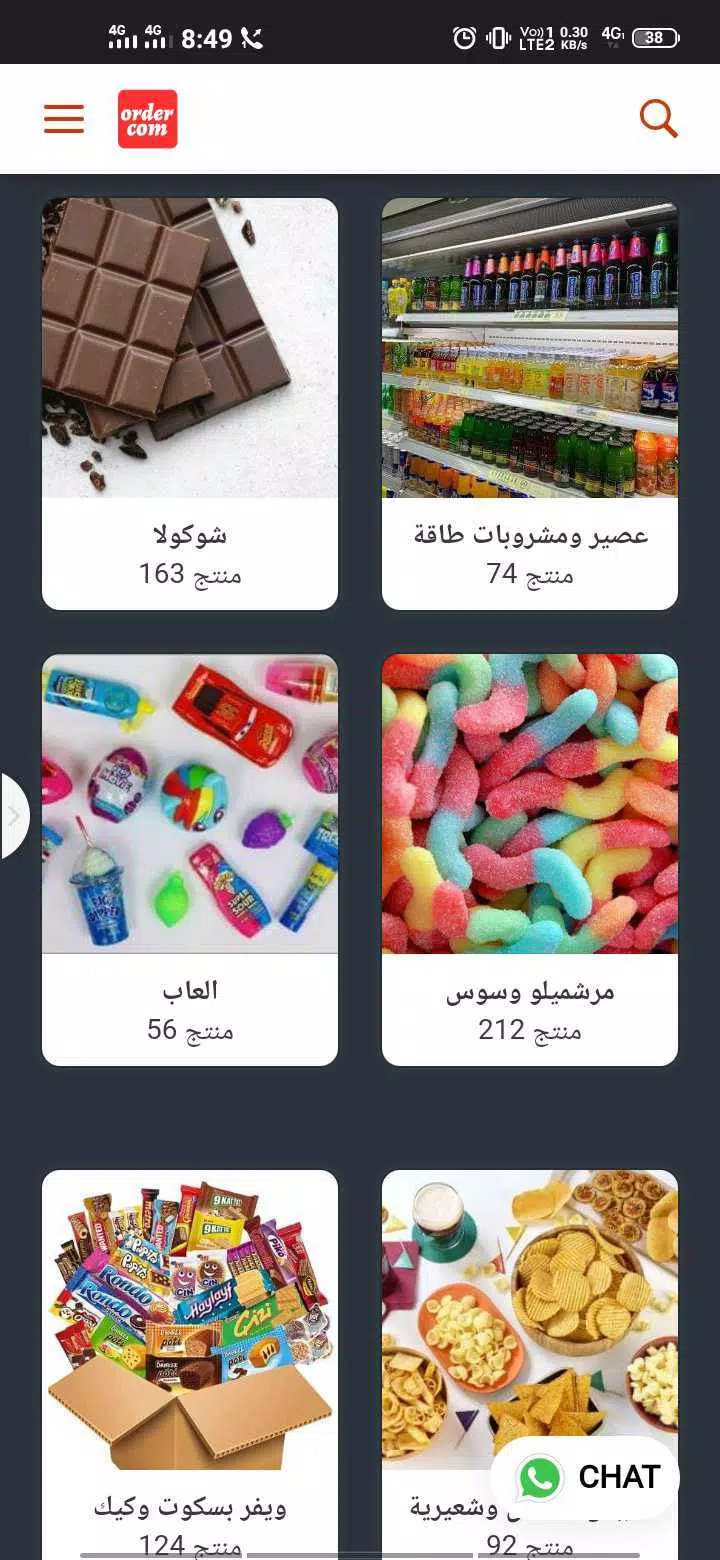Expand the side panel arrow handle
The width and height of the screenshot is (720, 1560).
tap(13, 816)
